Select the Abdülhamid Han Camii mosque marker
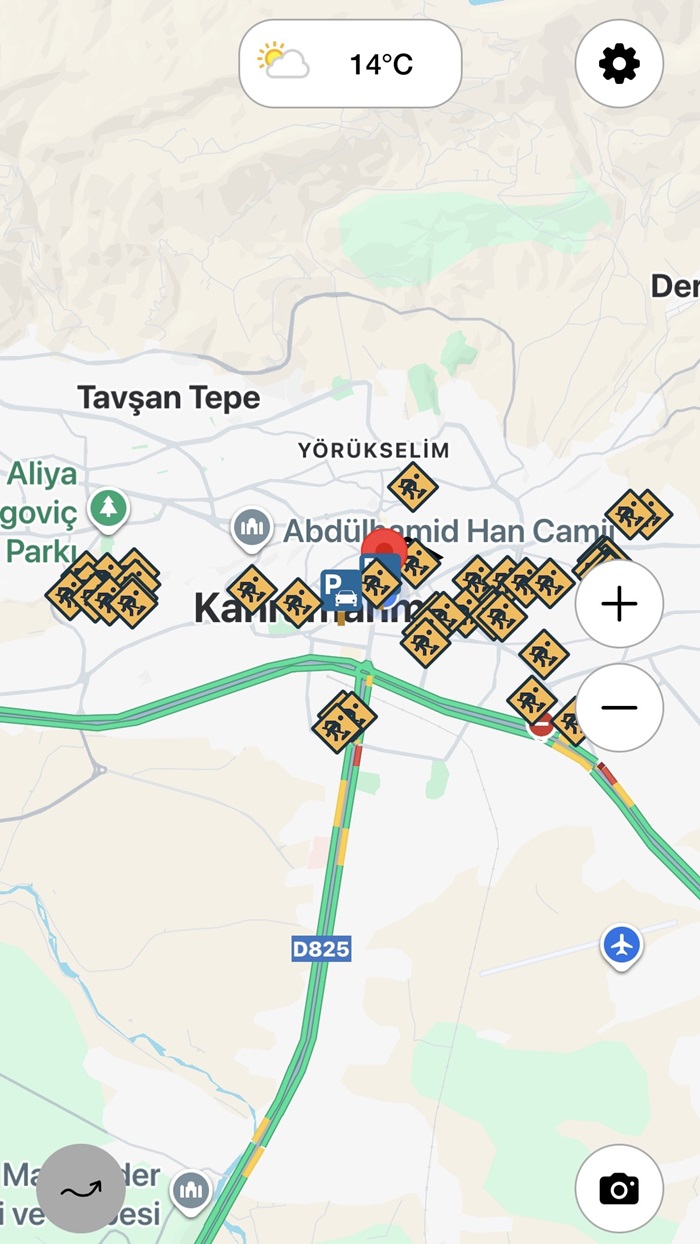Viewport: 700px width, 1244px height. pyautogui.click(x=252, y=528)
